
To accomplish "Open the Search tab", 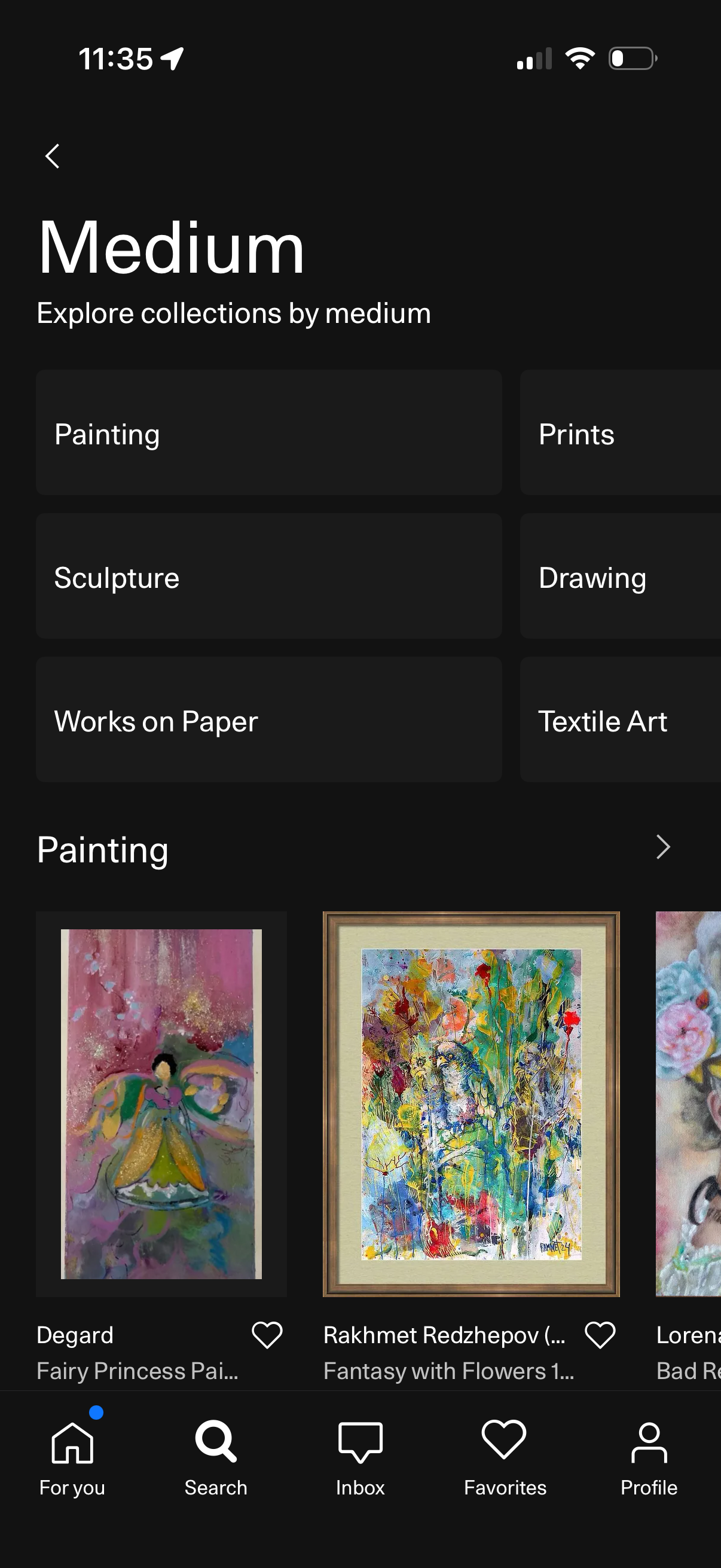I will pyautogui.click(x=216, y=1461).
